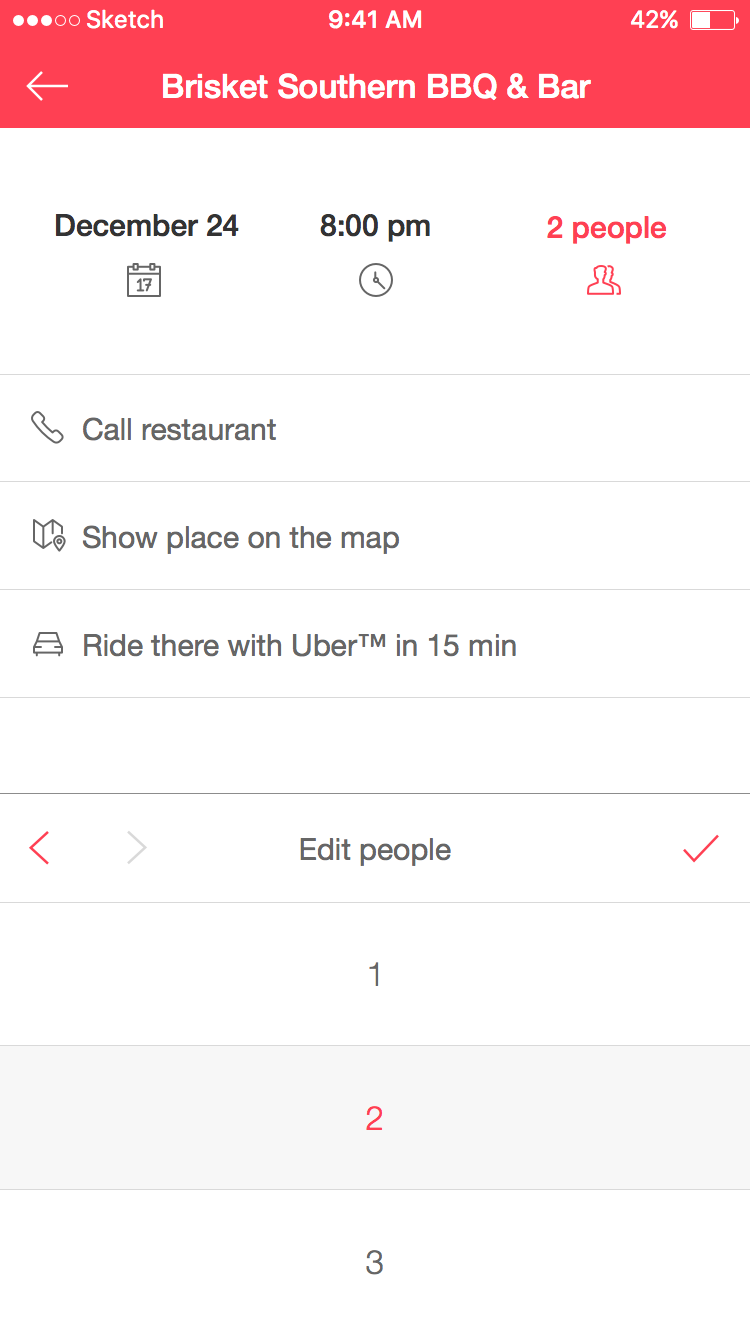Select the 2 people field

click(x=605, y=254)
